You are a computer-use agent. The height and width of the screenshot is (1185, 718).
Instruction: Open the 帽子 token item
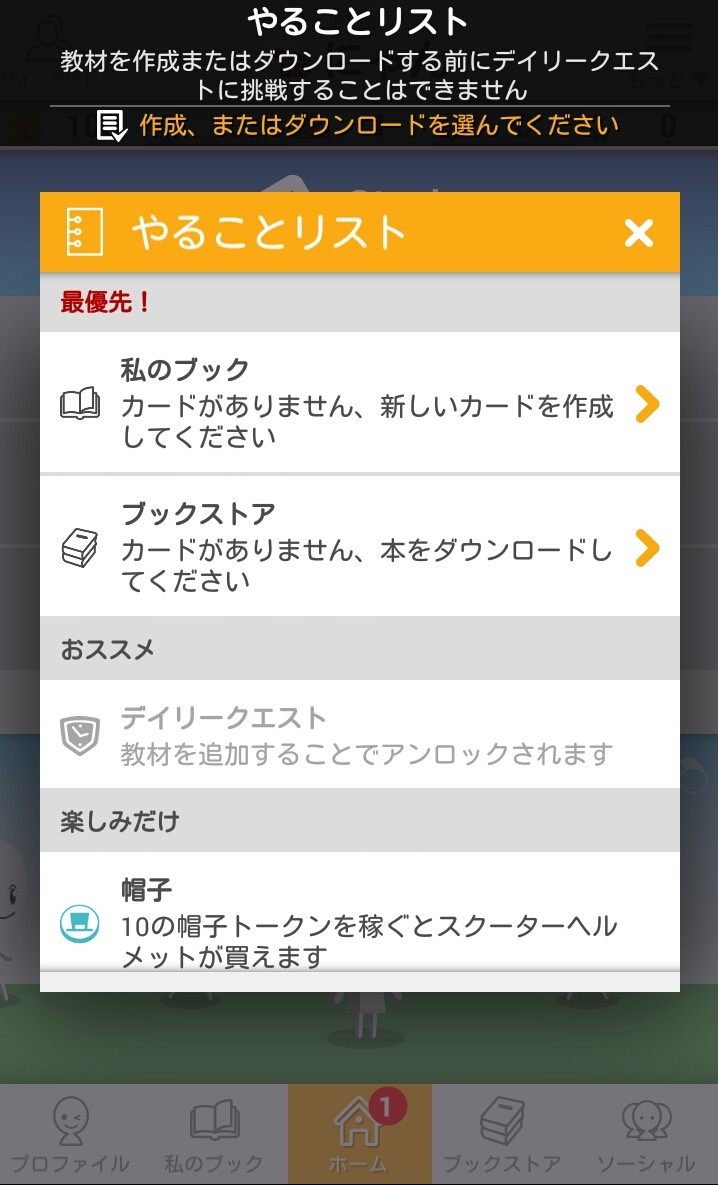tap(360, 922)
